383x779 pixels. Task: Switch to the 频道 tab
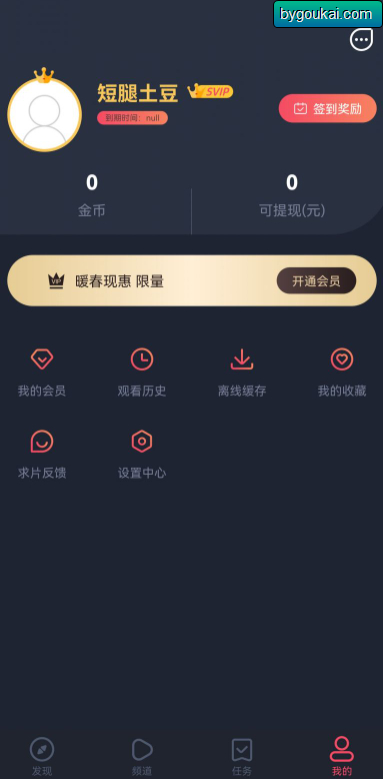pyautogui.click(x=142, y=757)
